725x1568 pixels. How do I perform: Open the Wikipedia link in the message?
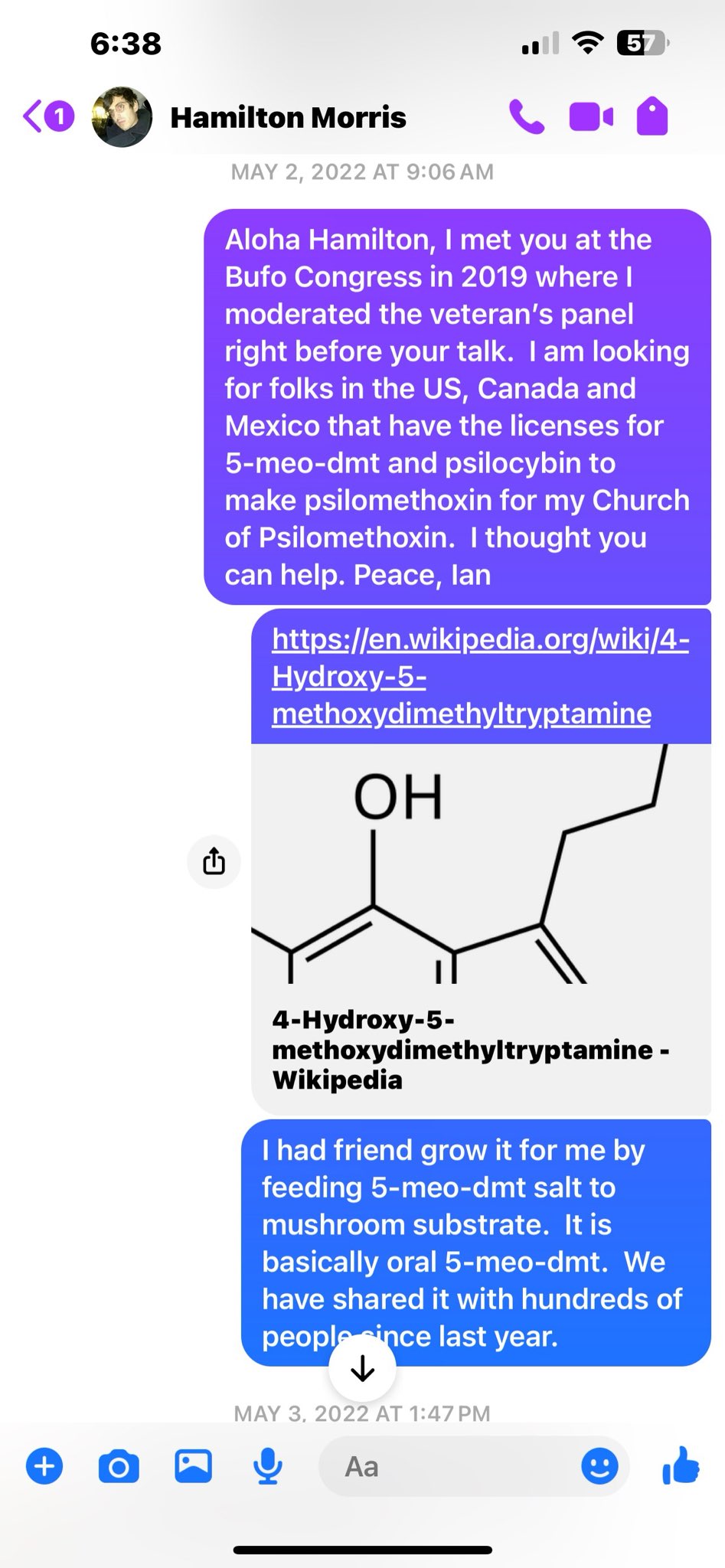[479, 677]
